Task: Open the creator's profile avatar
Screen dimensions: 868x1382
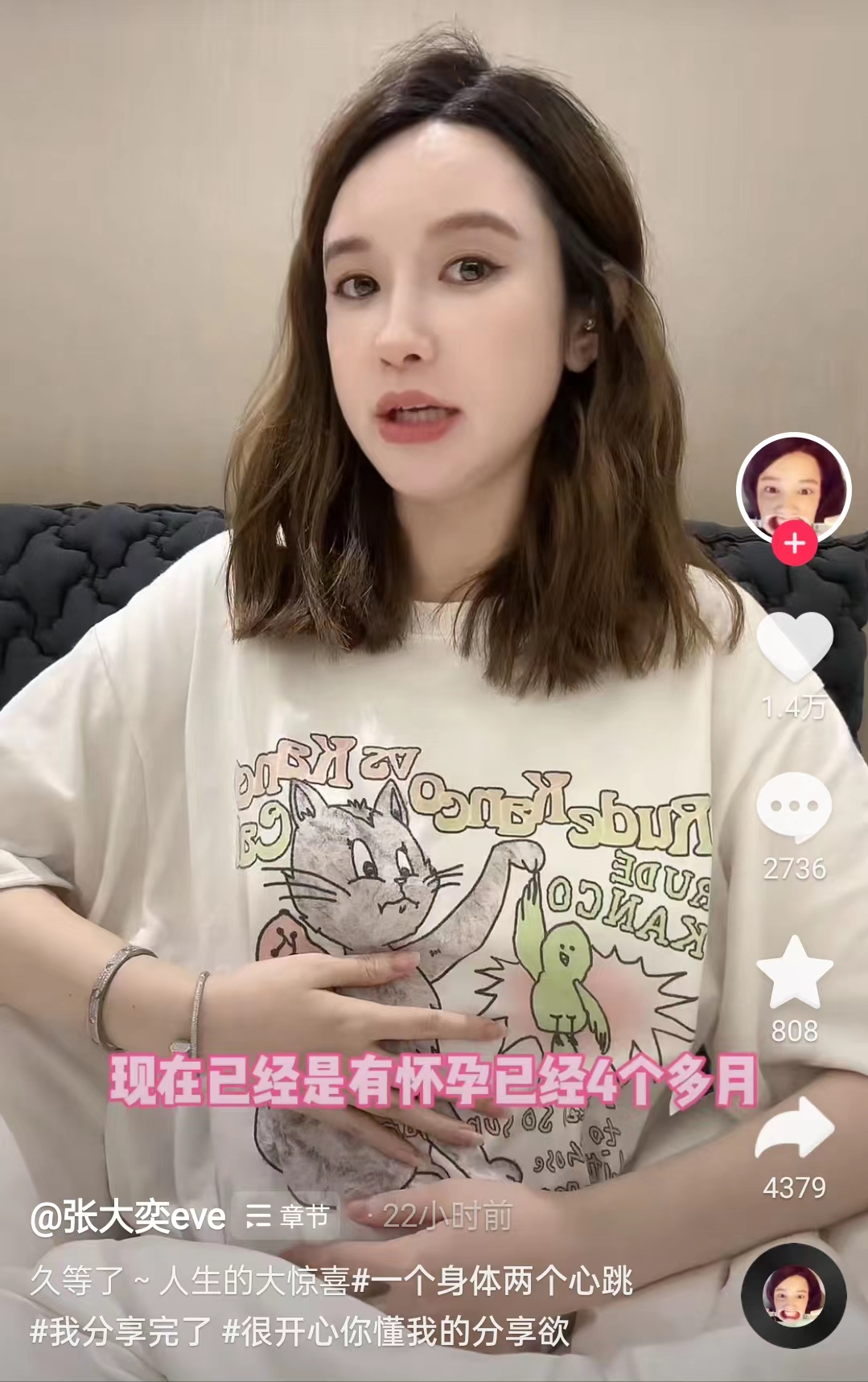Action: click(x=793, y=487)
